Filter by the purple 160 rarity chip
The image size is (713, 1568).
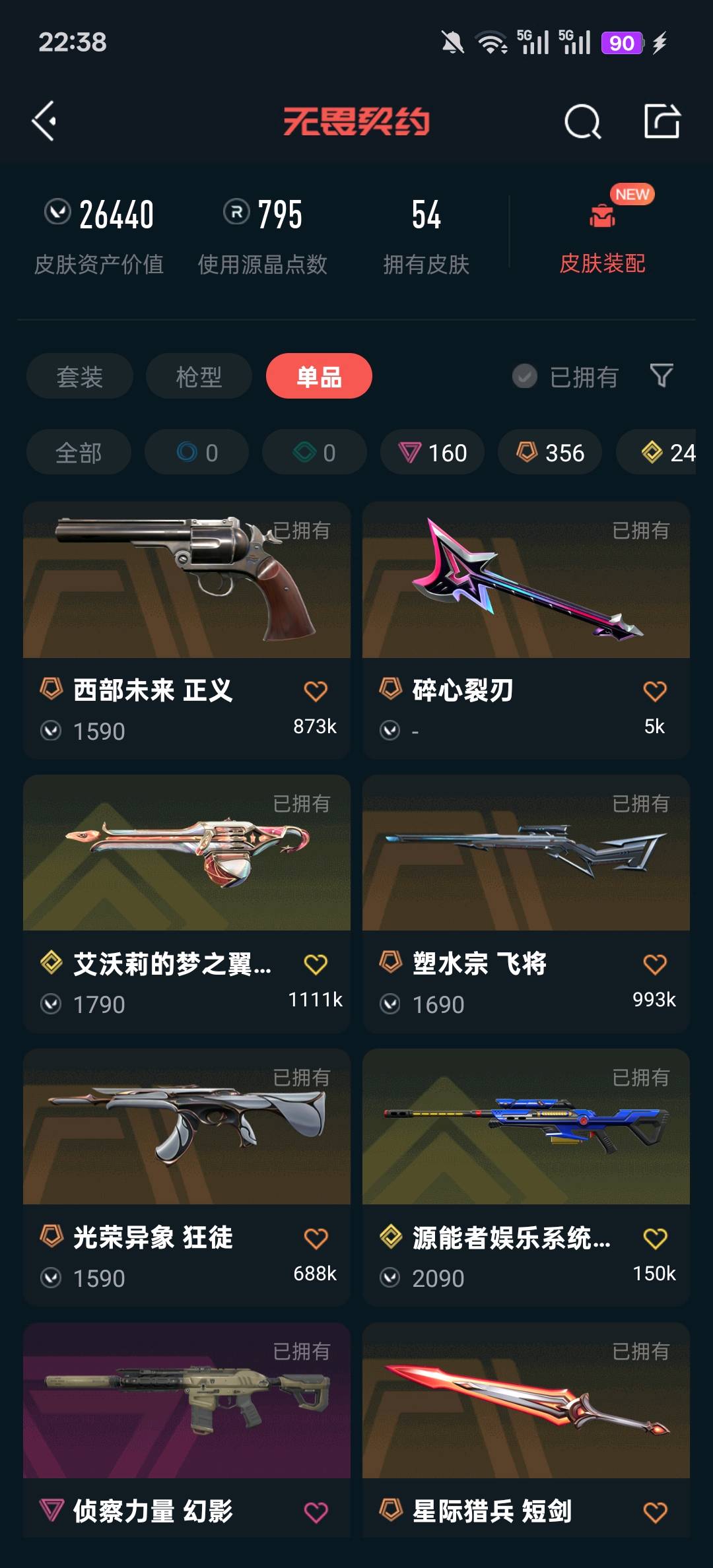(432, 453)
